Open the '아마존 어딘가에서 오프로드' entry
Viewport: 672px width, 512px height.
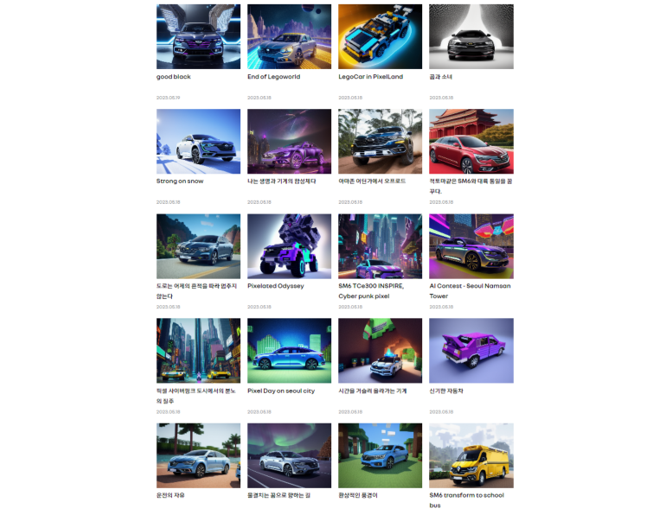380,141
